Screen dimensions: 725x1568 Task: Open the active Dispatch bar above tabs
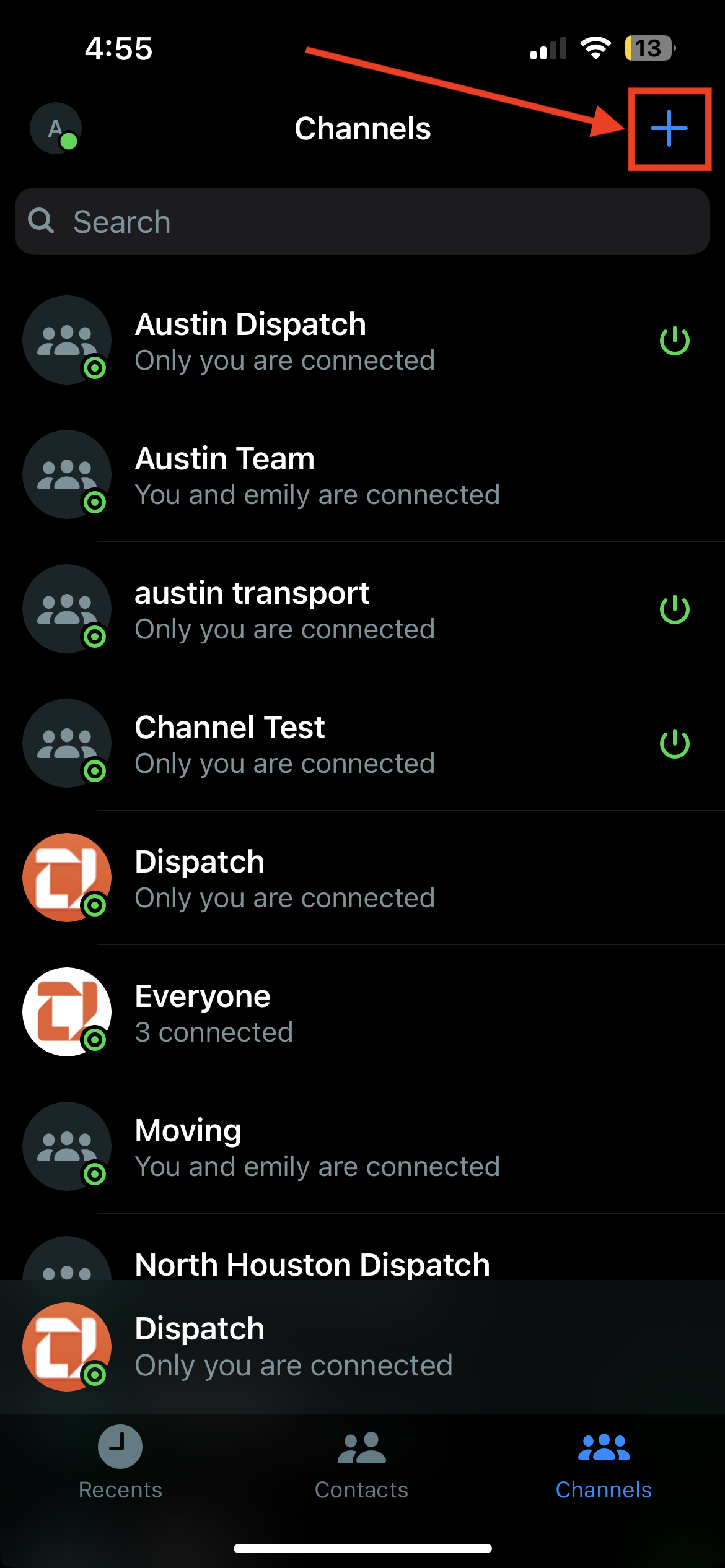[x=362, y=1347]
